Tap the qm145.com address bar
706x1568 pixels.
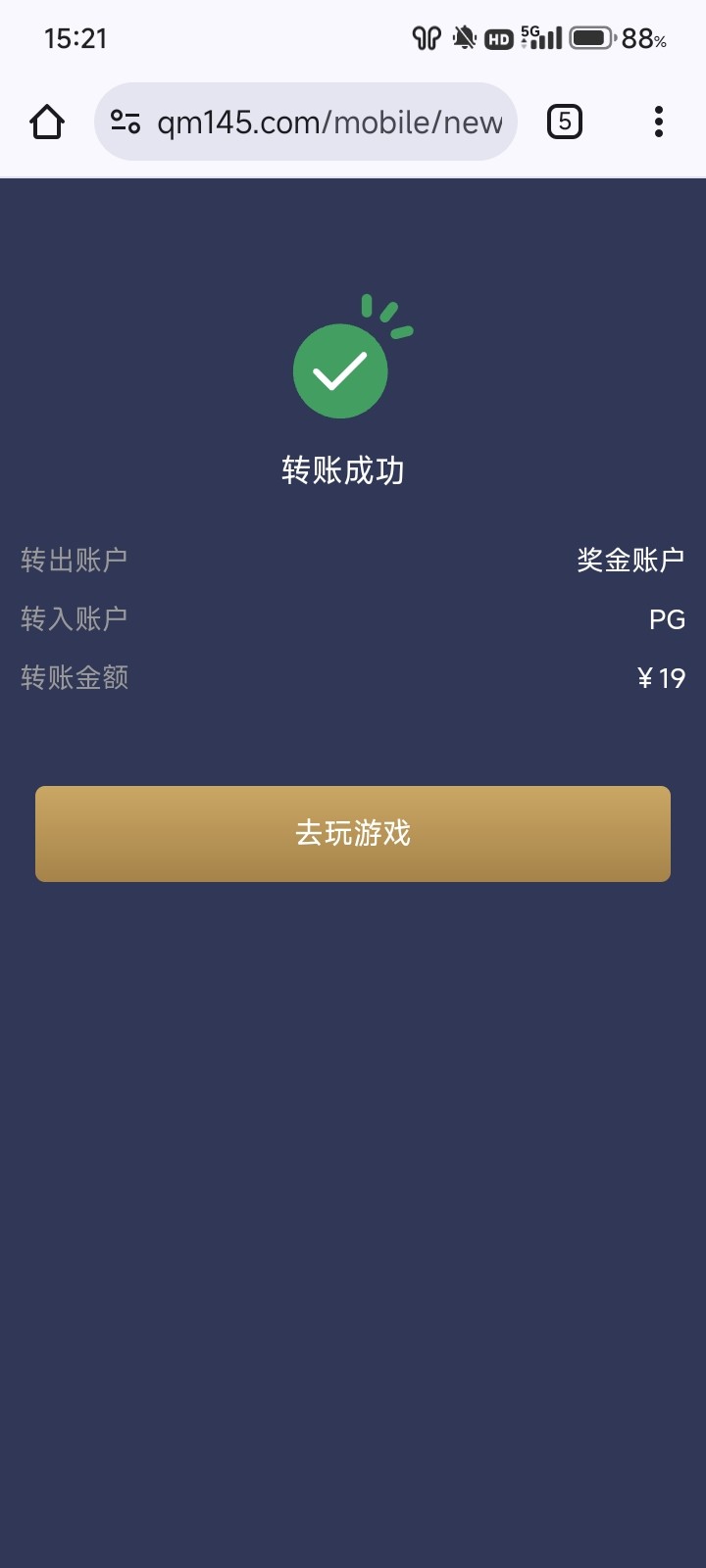click(329, 122)
